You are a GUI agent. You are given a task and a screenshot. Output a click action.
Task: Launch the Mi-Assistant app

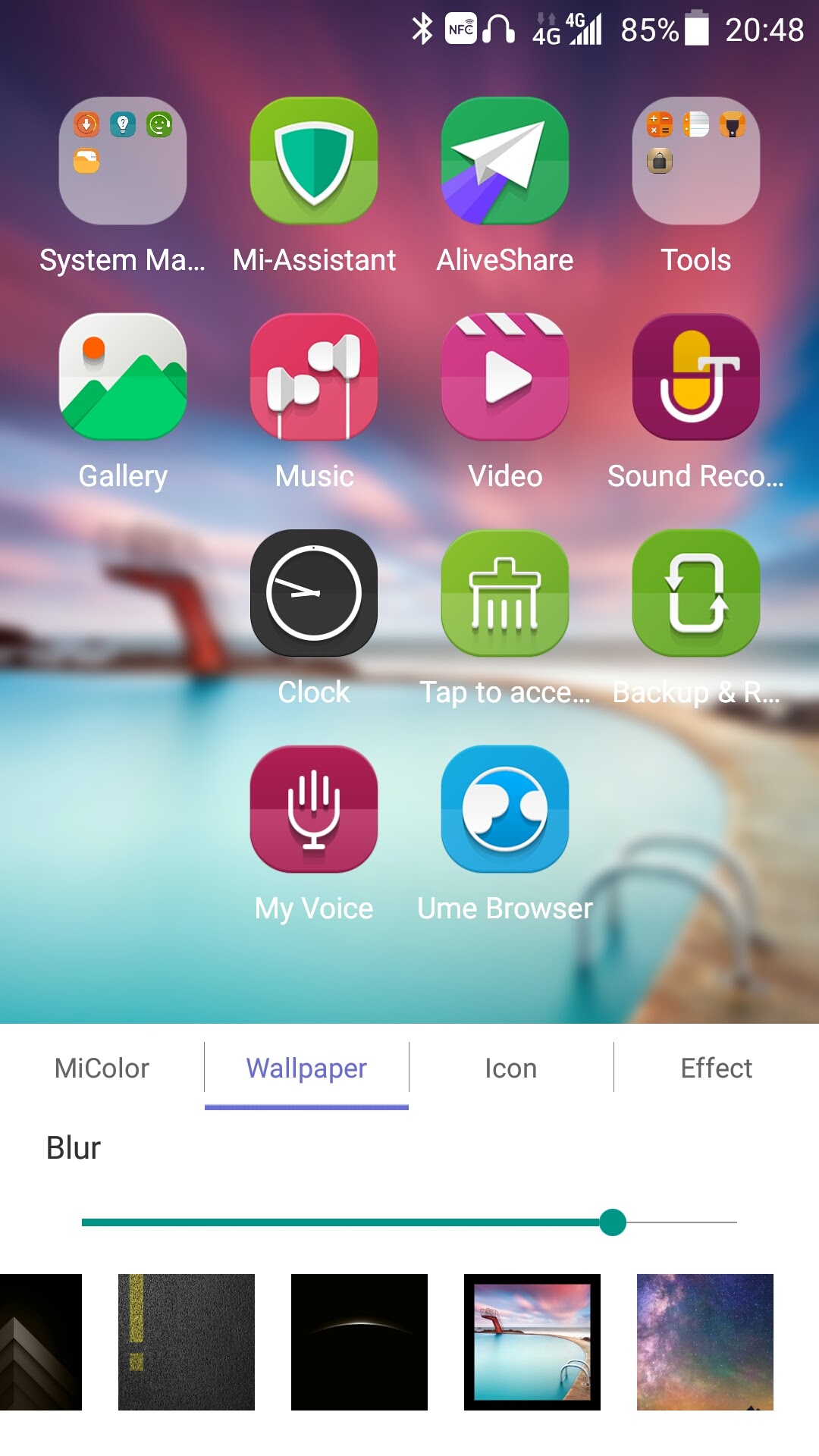[x=314, y=161]
